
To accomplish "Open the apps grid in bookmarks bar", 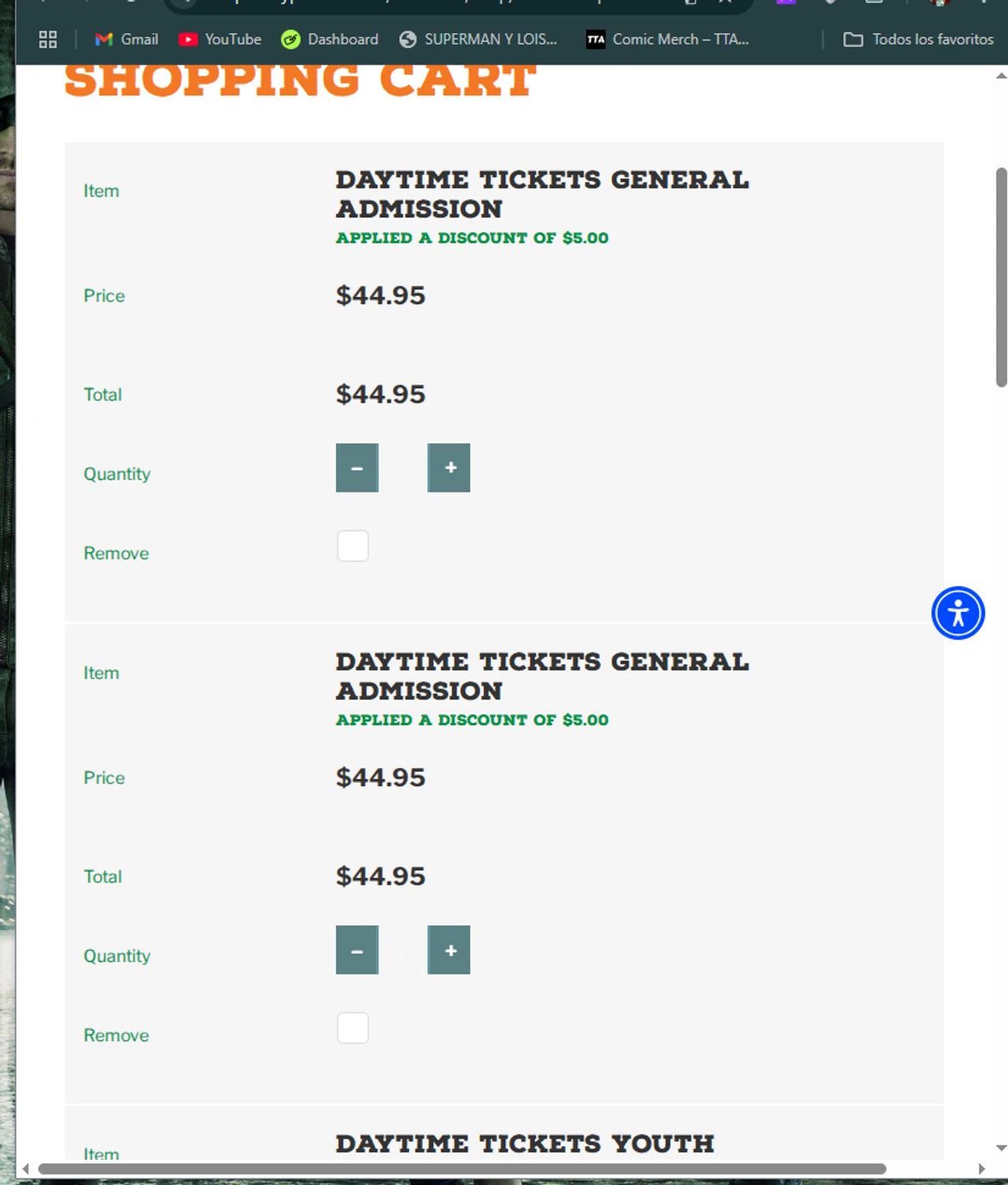I will 48,39.
